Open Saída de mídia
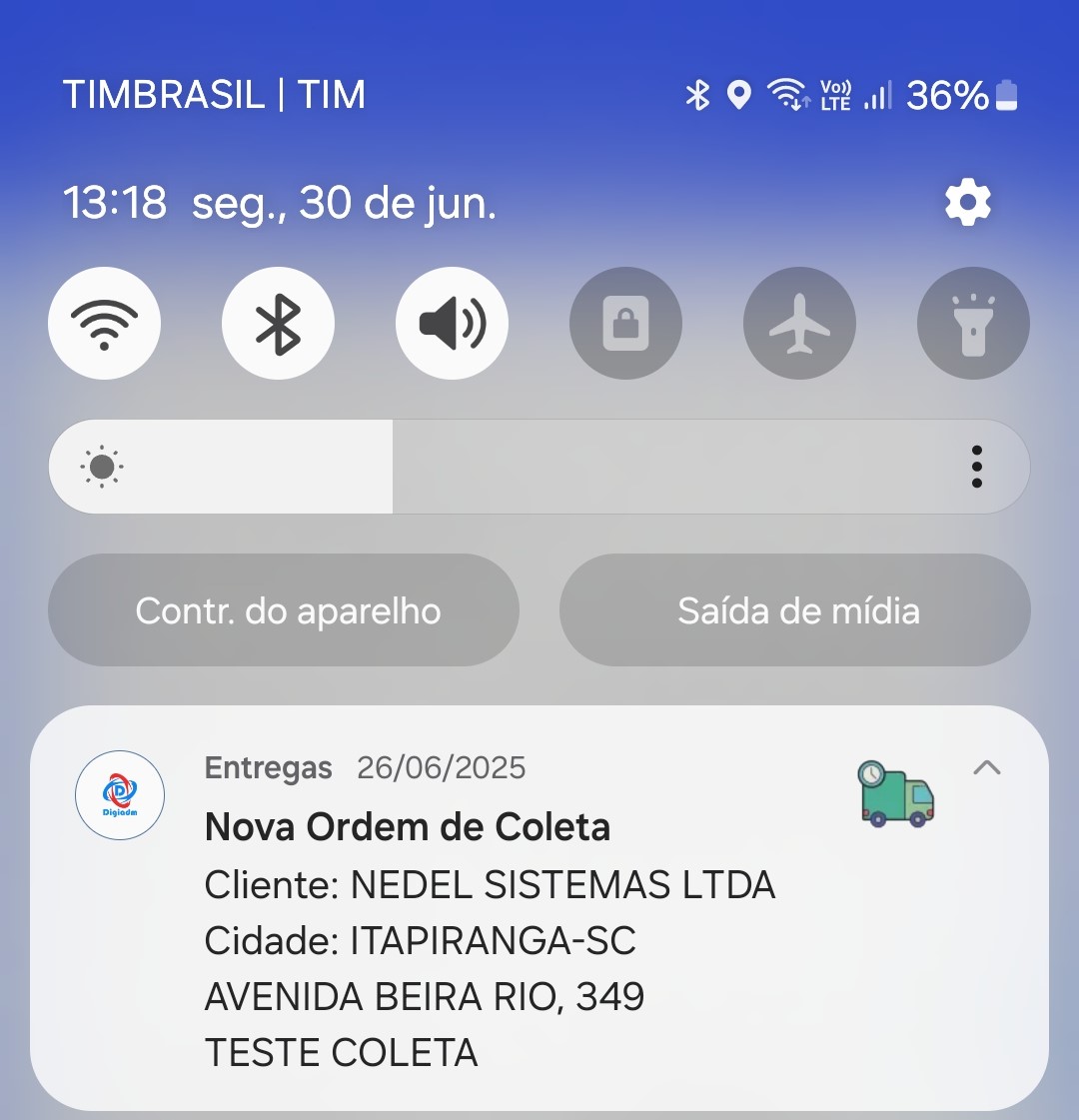1079x1120 pixels. pos(795,610)
